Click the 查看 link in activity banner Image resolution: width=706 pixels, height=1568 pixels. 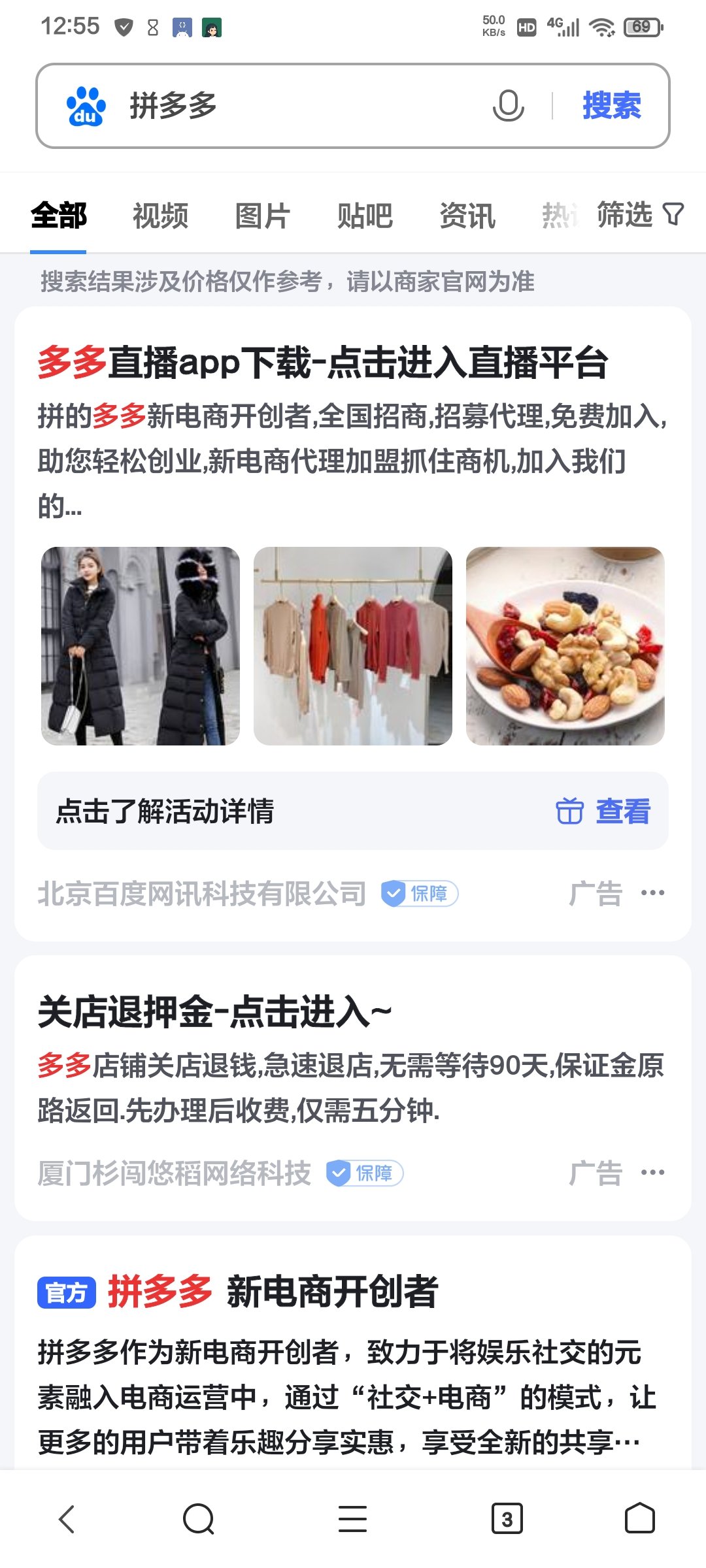tap(622, 812)
